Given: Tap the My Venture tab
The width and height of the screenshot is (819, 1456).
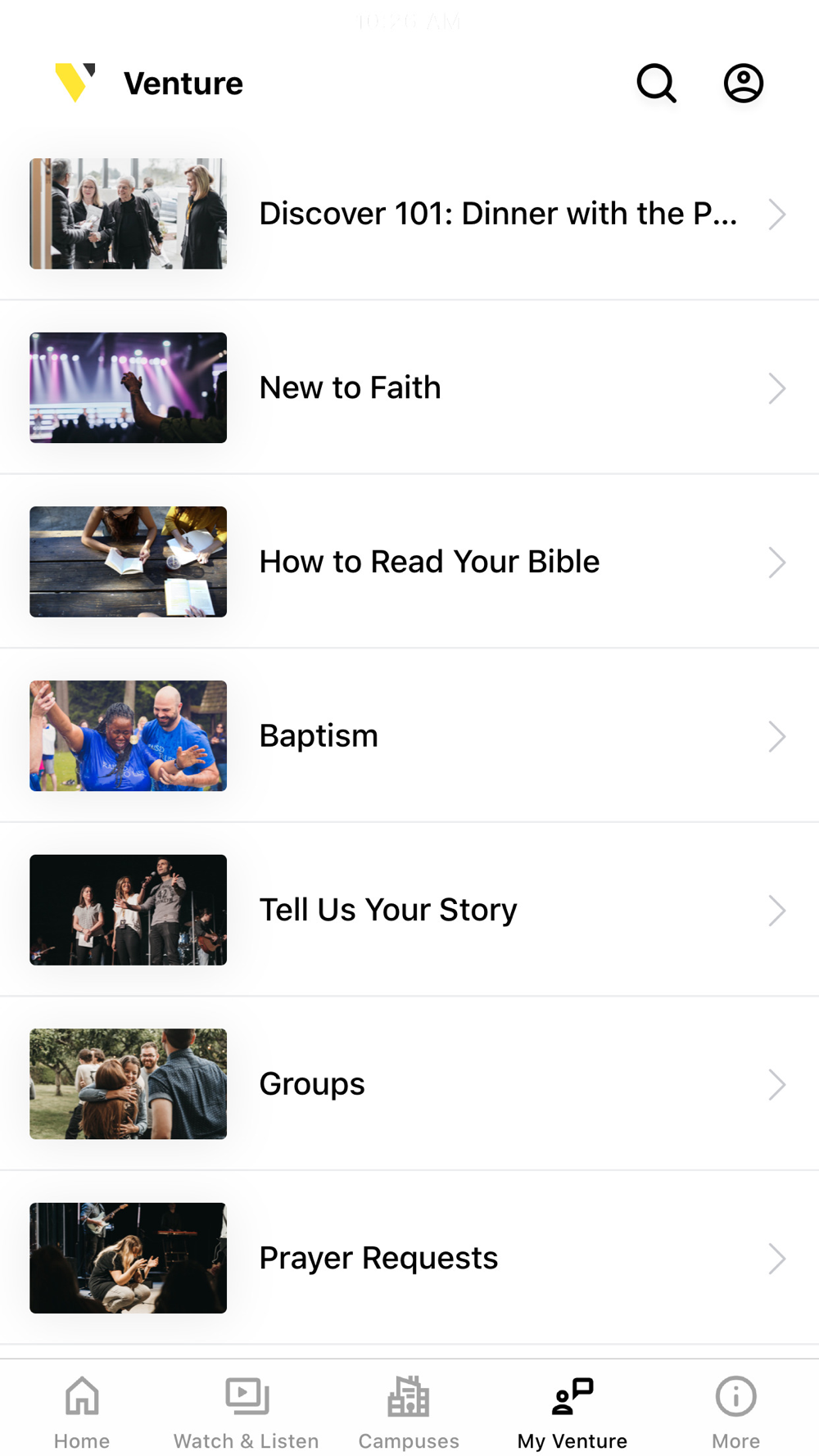Looking at the screenshot, I should pos(572,1412).
